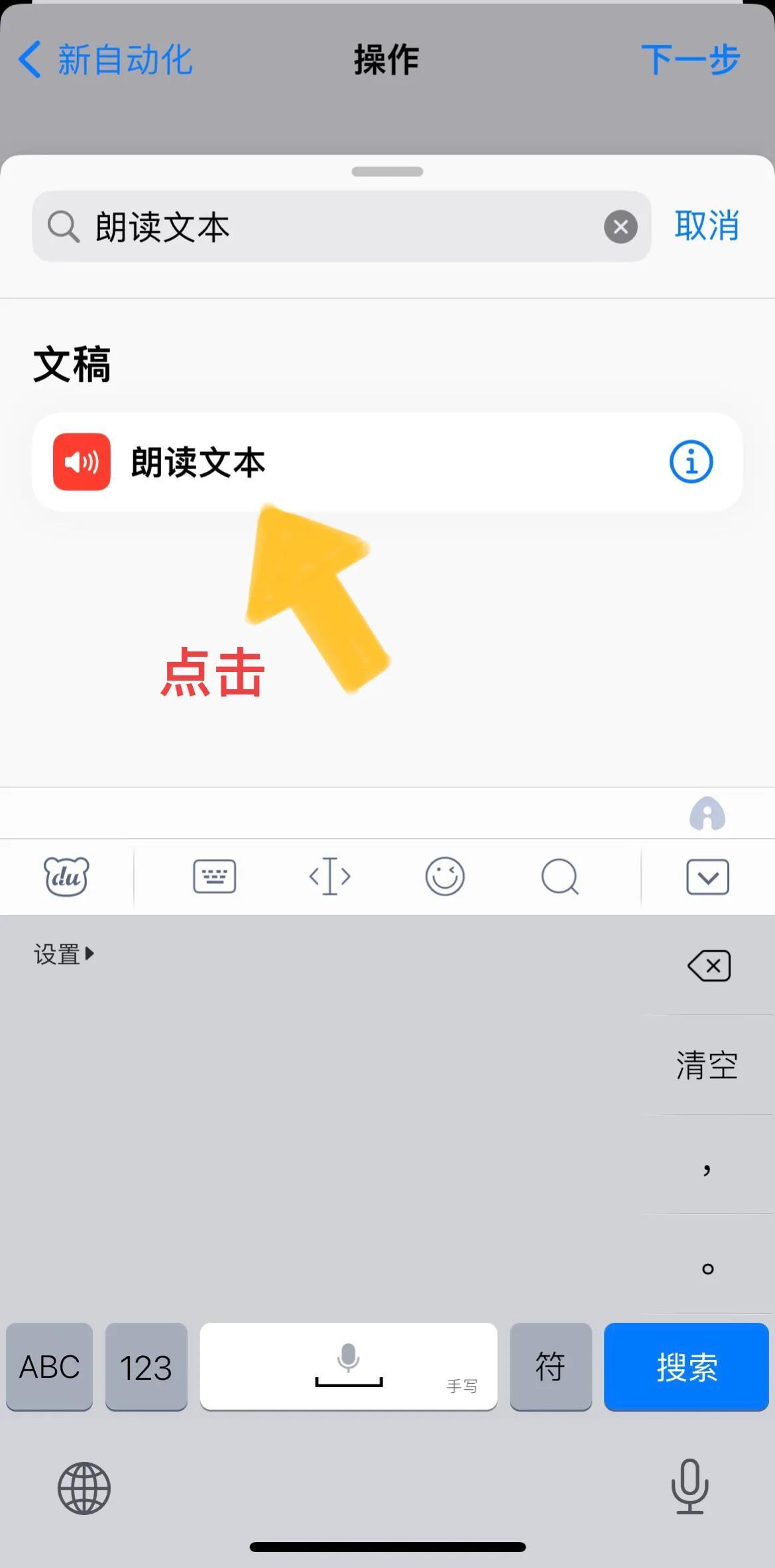Tap 下一步 to continue

(689, 60)
